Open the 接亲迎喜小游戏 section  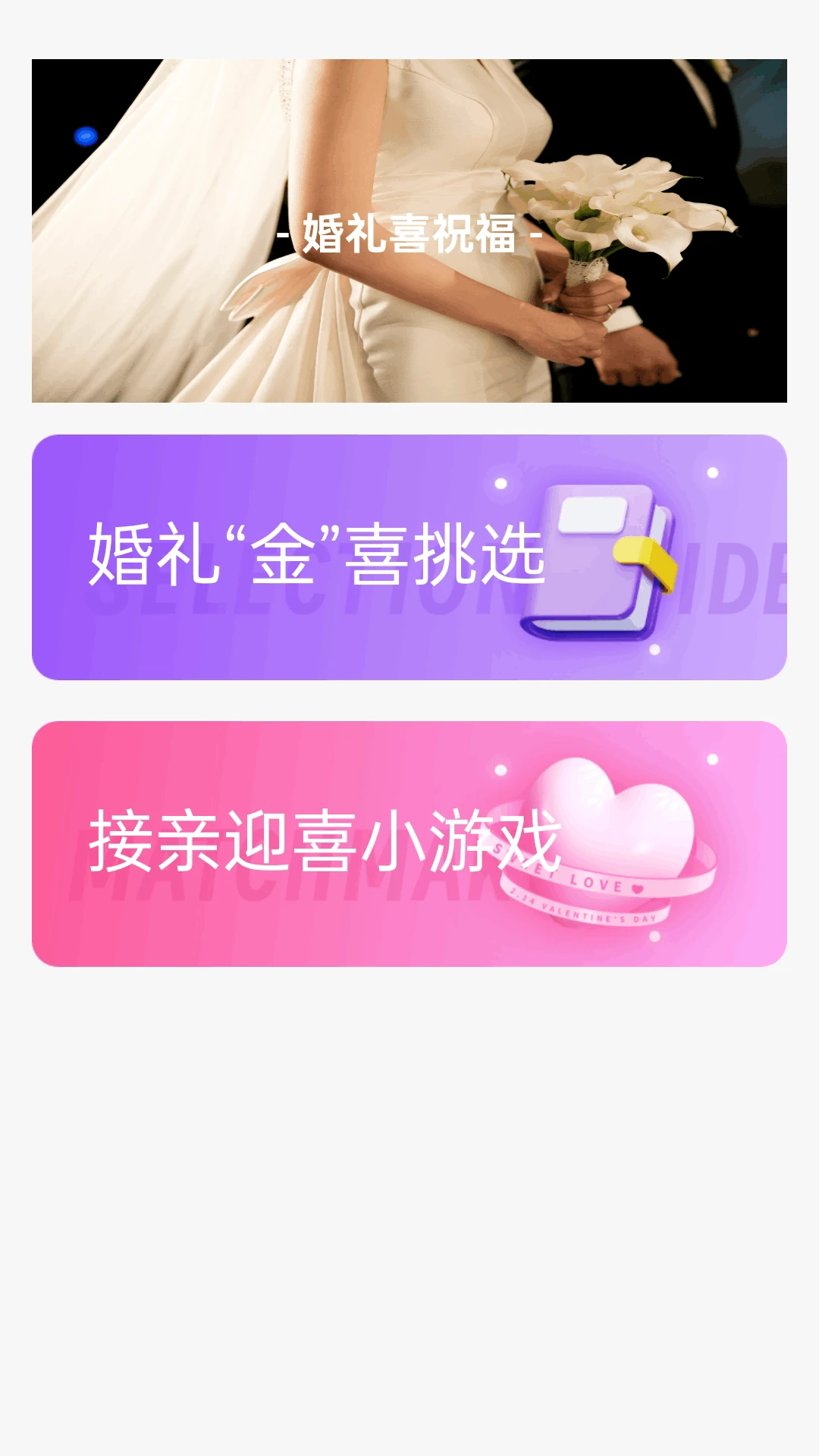pos(409,842)
